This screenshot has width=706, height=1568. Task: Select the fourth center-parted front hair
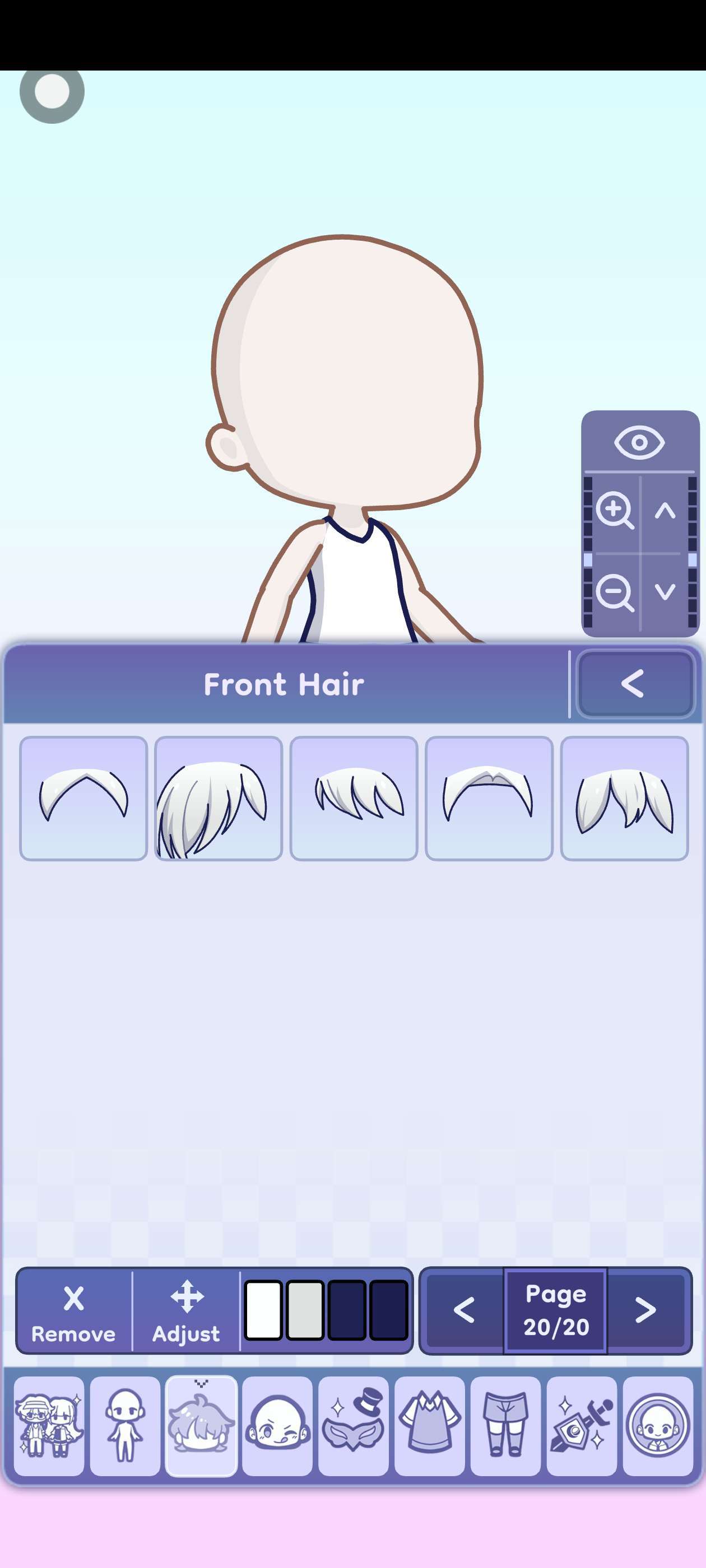[x=489, y=798]
